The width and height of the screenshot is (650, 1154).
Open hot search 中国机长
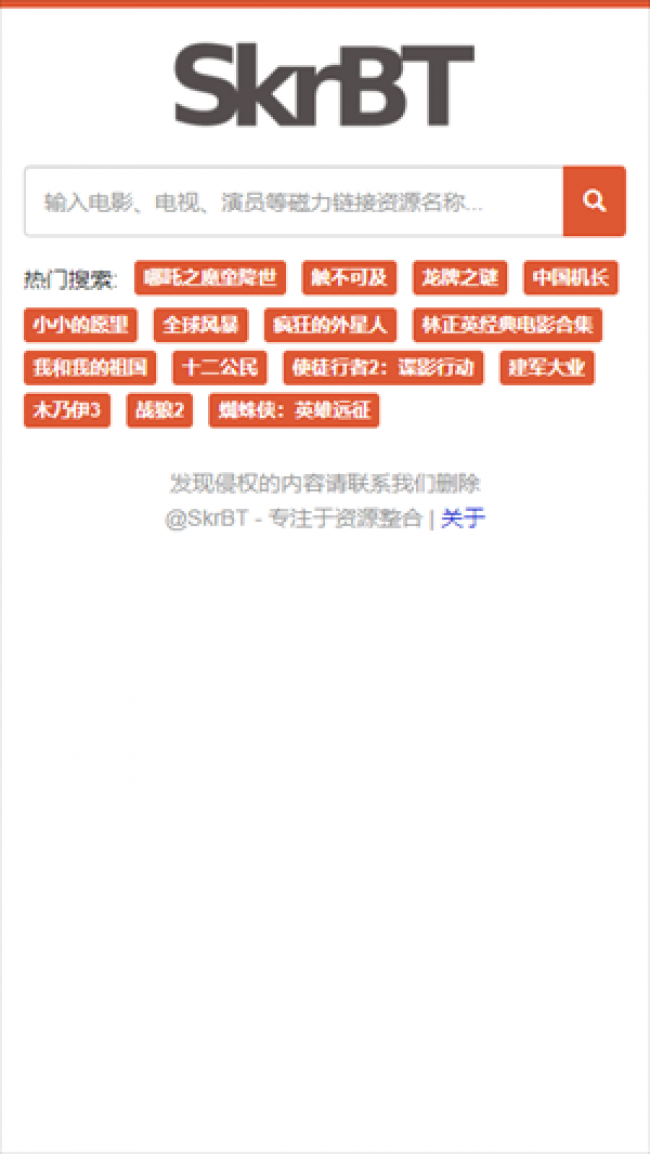pos(570,278)
